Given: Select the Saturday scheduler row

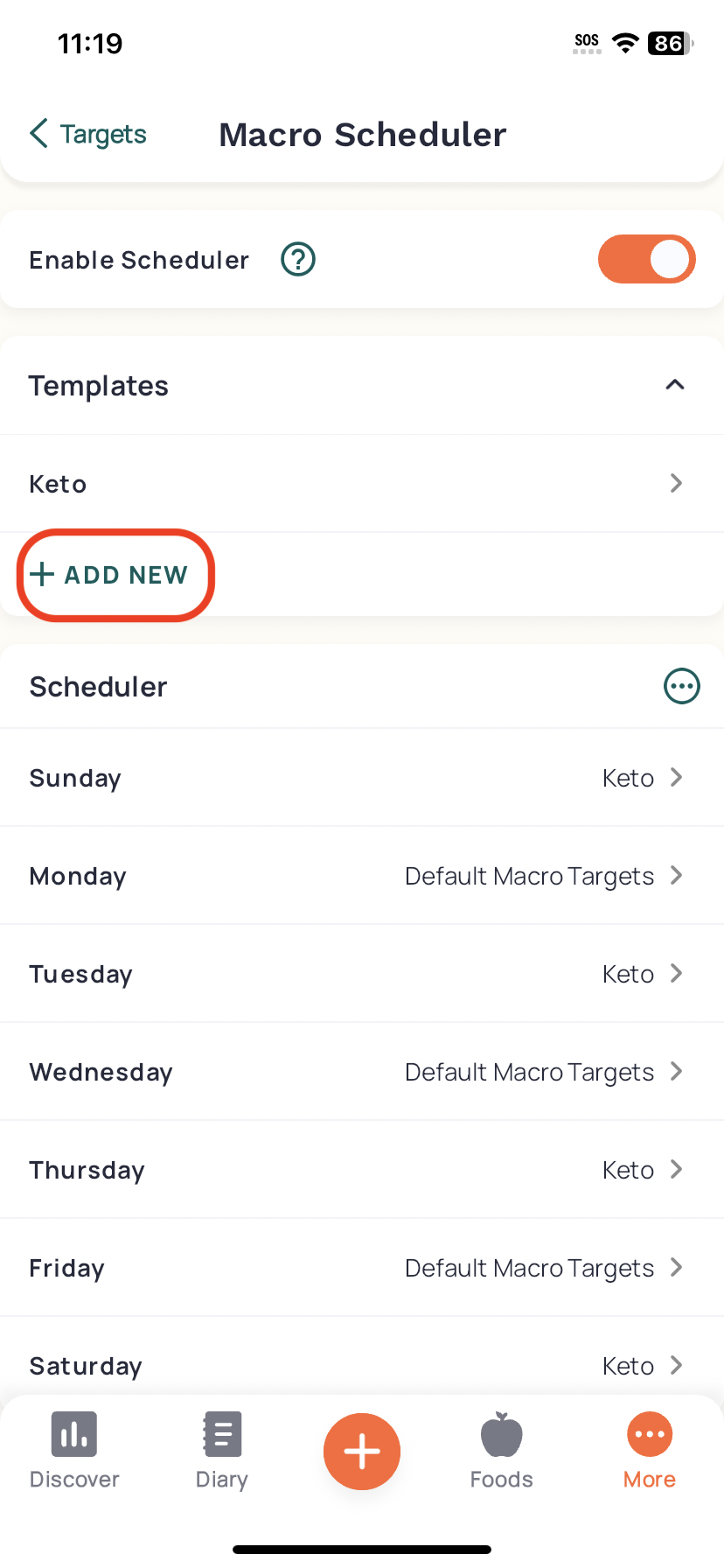Looking at the screenshot, I should [x=362, y=1365].
